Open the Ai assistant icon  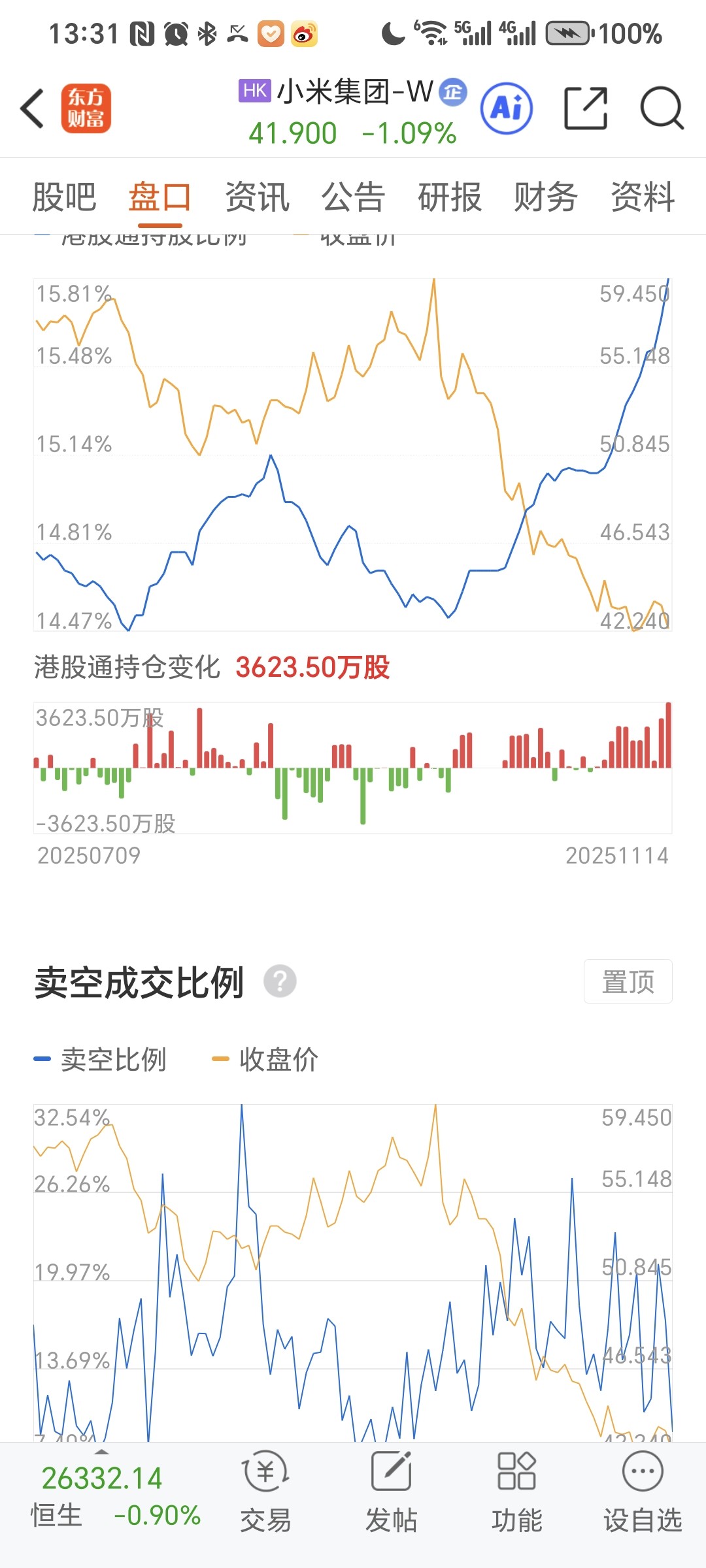[x=507, y=108]
